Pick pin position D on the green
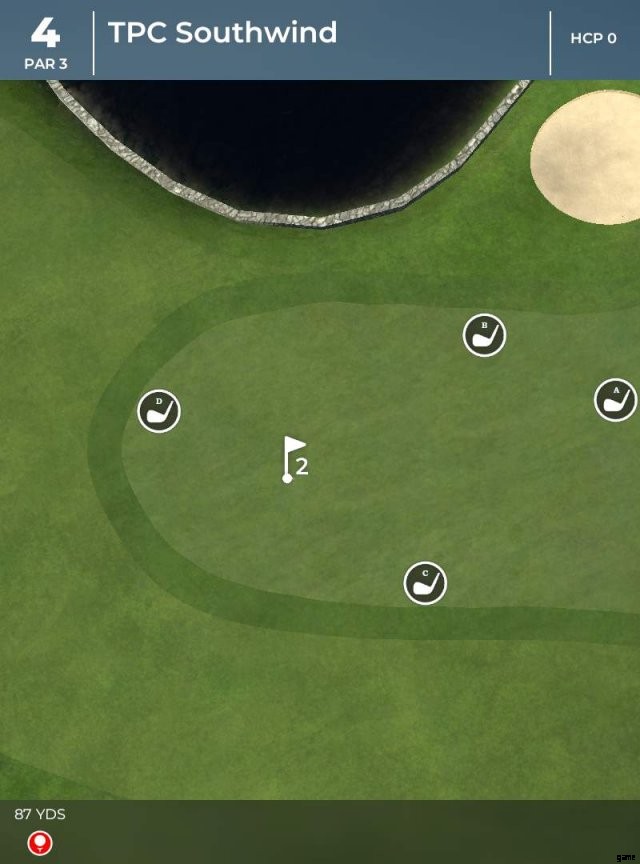 tap(159, 411)
